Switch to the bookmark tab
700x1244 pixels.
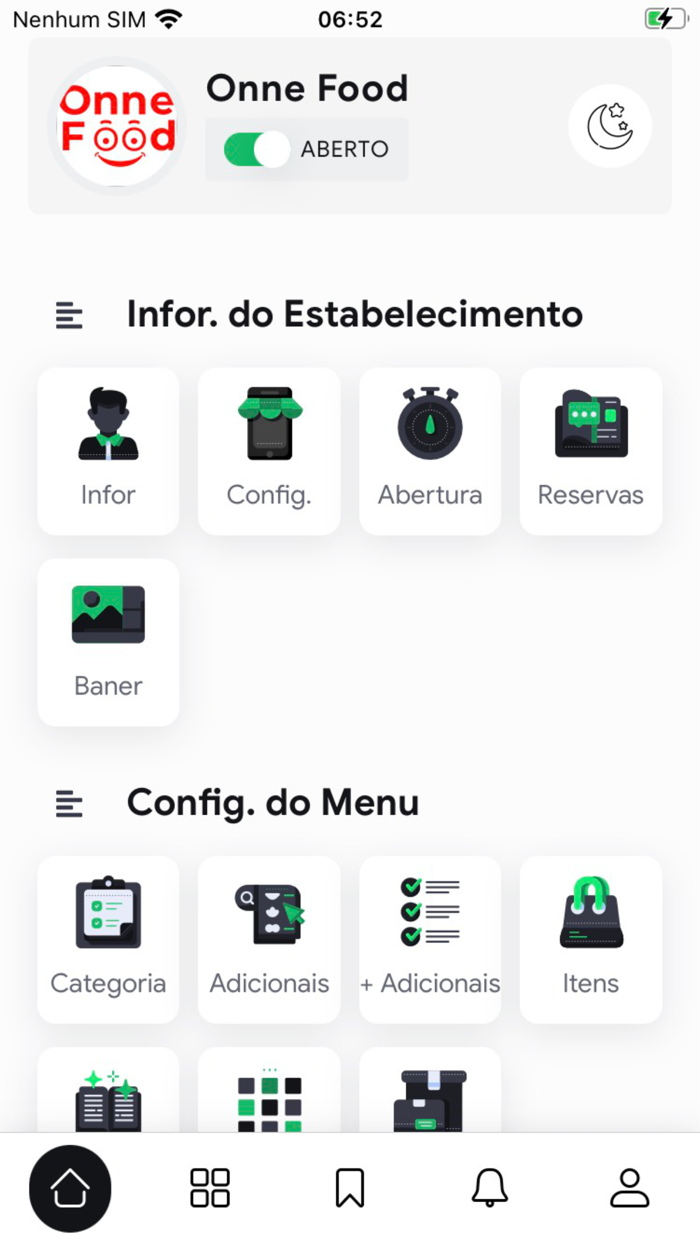click(350, 1188)
